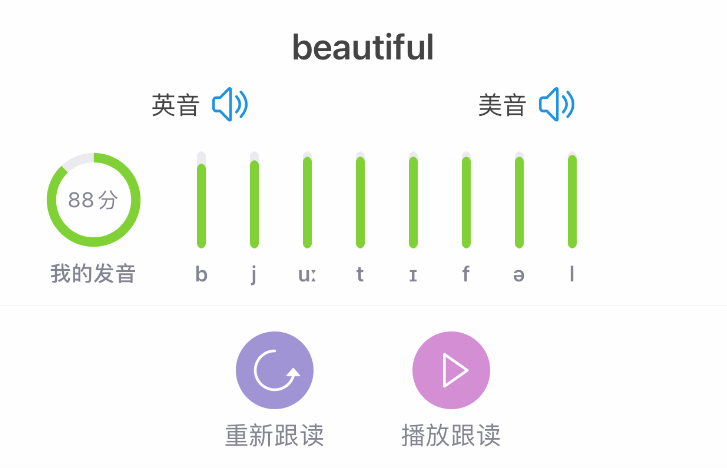Play back my recording with 播放跟读
The height and width of the screenshot is (468, 727).
coord(451,370)
